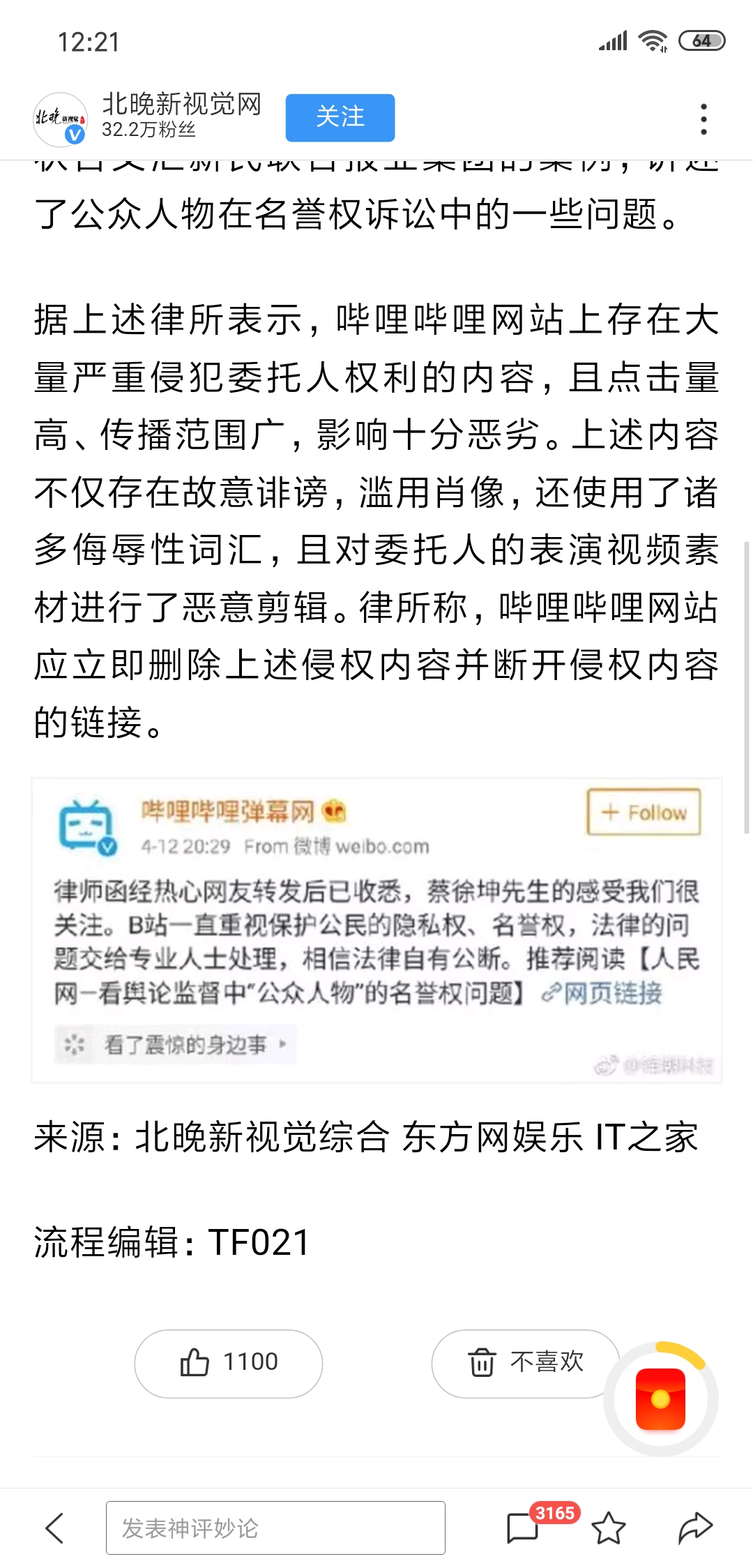The width and height of the screenshot is (753, 1568).
Task: View the 3165 comments
Action: (524, 1528)
